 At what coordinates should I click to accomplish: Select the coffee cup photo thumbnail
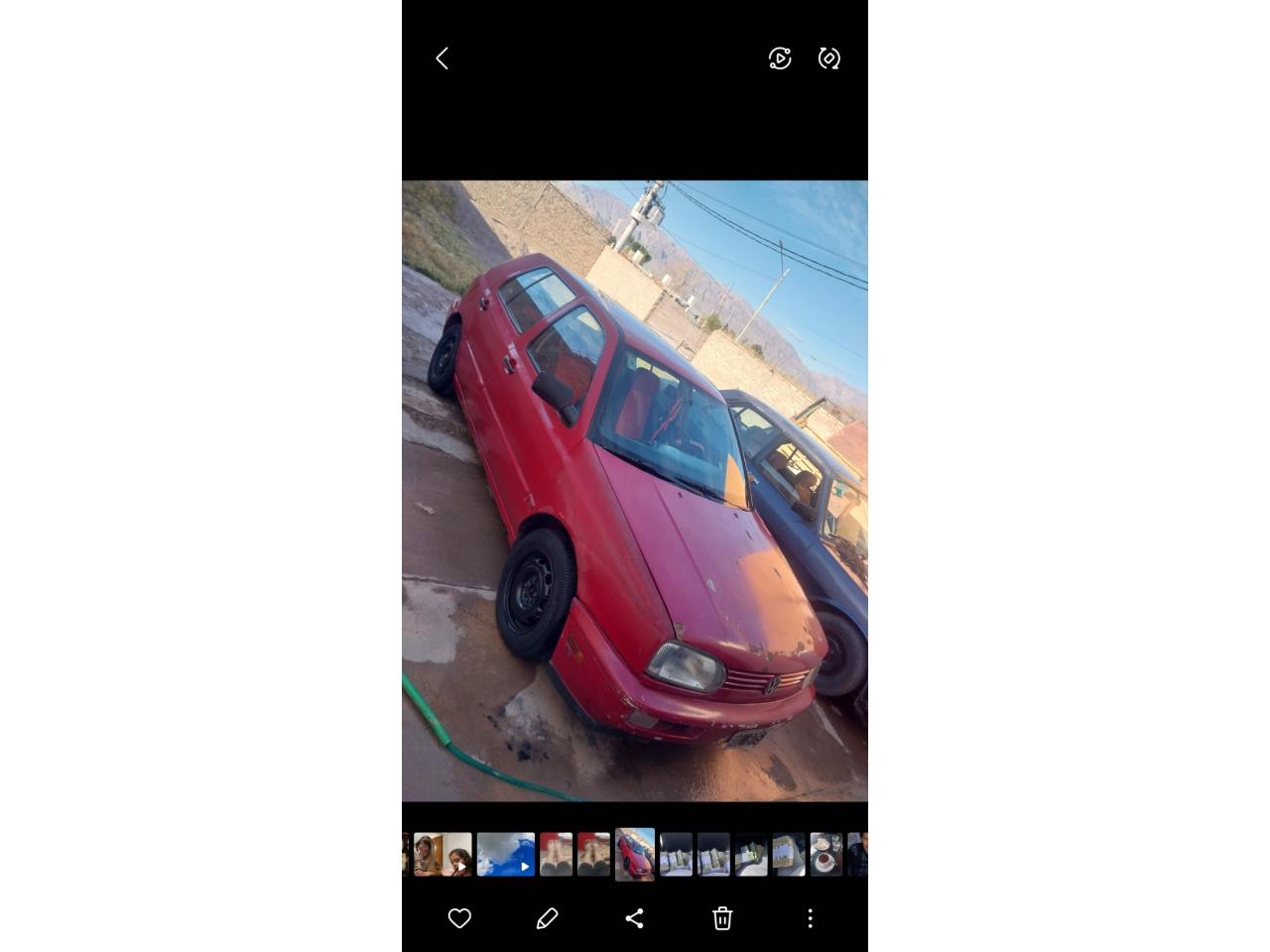[825, 854]
